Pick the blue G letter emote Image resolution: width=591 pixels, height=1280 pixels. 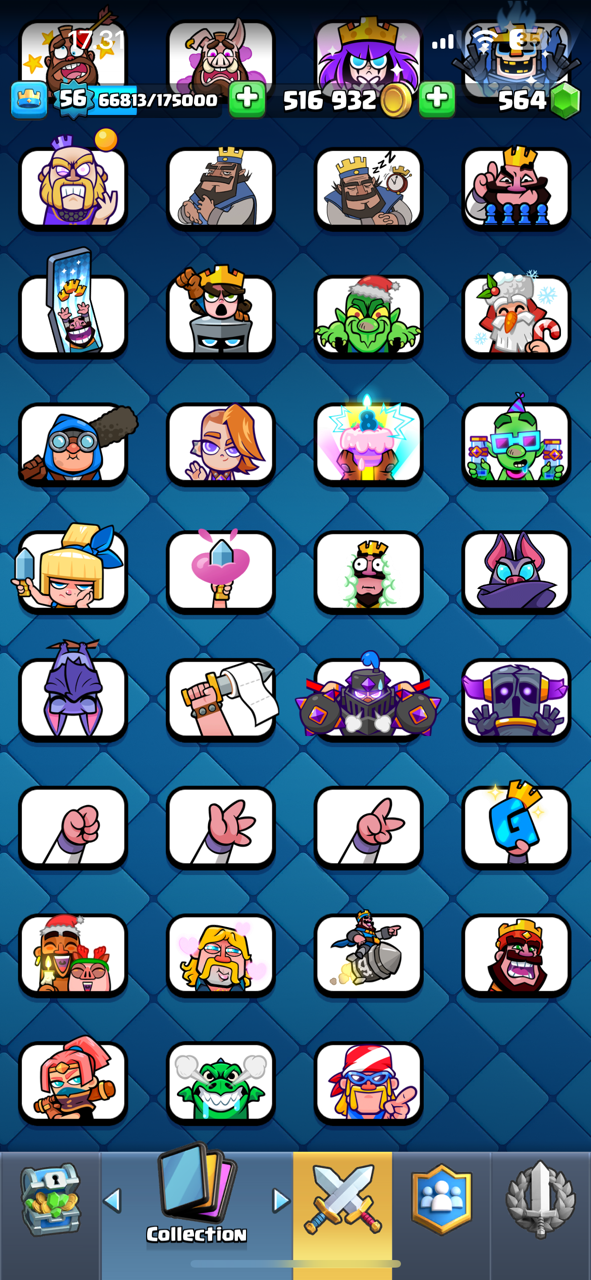click(517, 827)
